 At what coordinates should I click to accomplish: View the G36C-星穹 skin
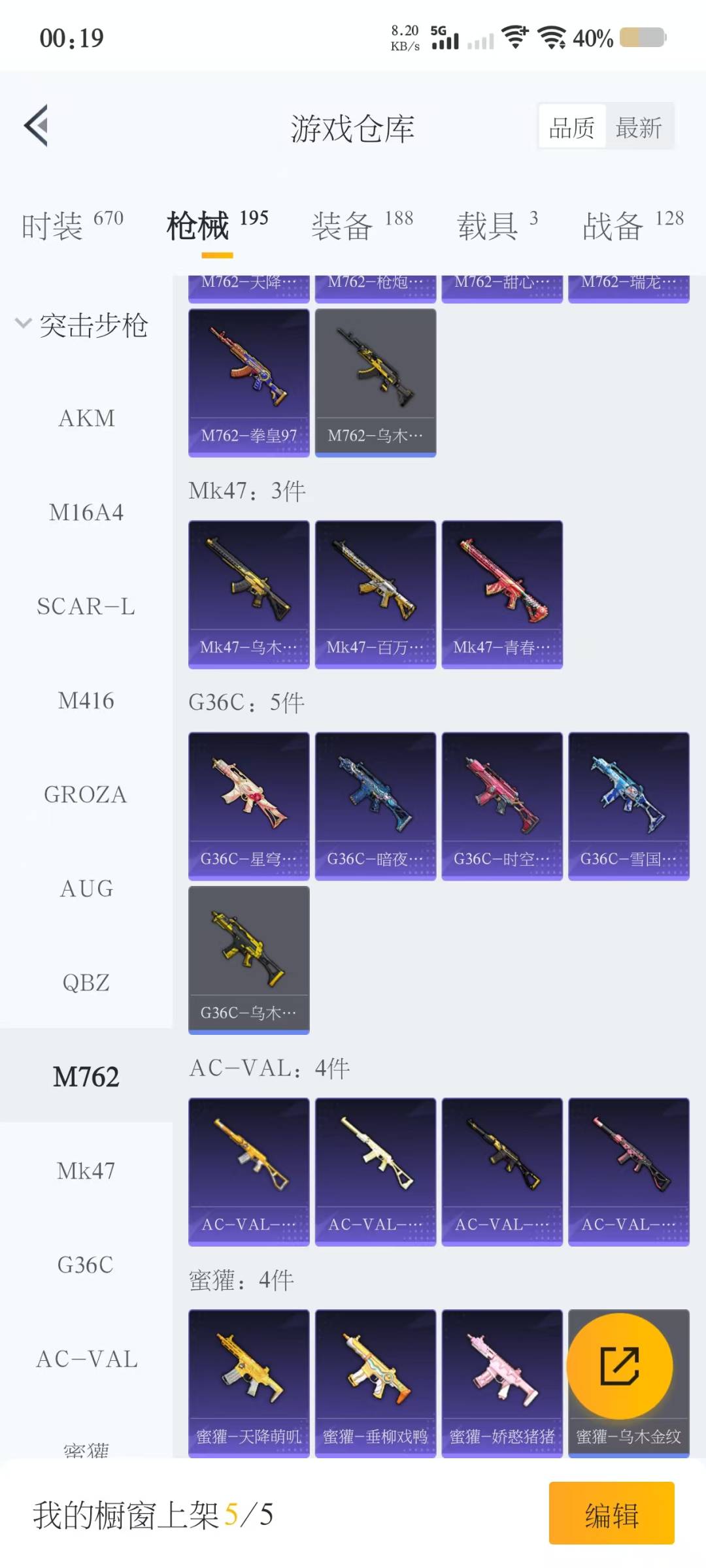click(x=248, y=806)
